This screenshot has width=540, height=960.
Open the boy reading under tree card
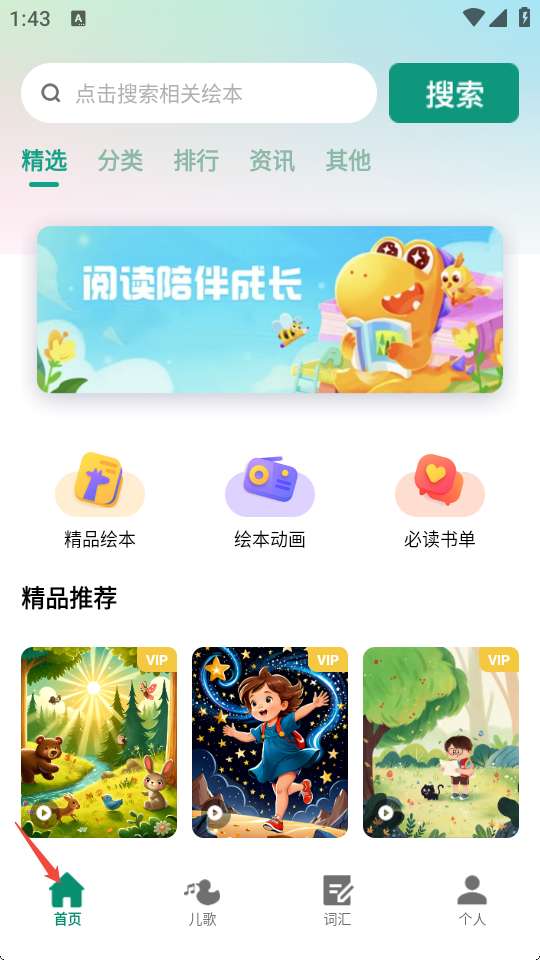441,742
